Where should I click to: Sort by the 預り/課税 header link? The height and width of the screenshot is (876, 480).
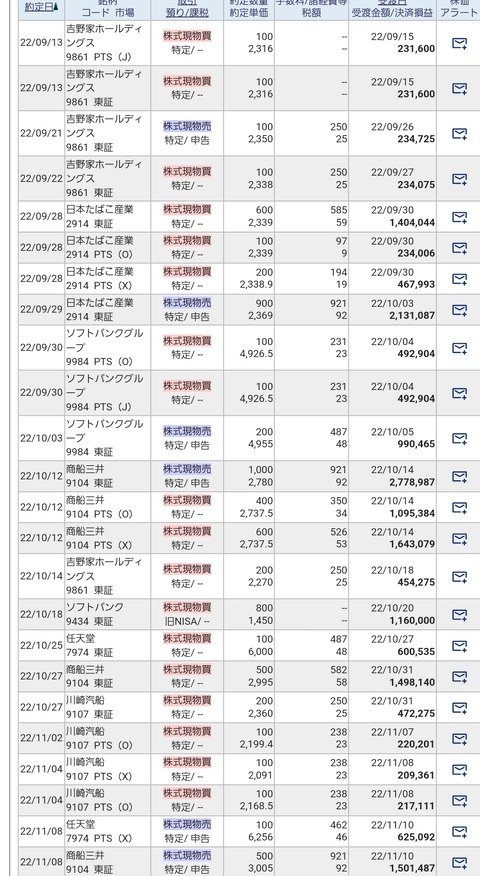187,13
